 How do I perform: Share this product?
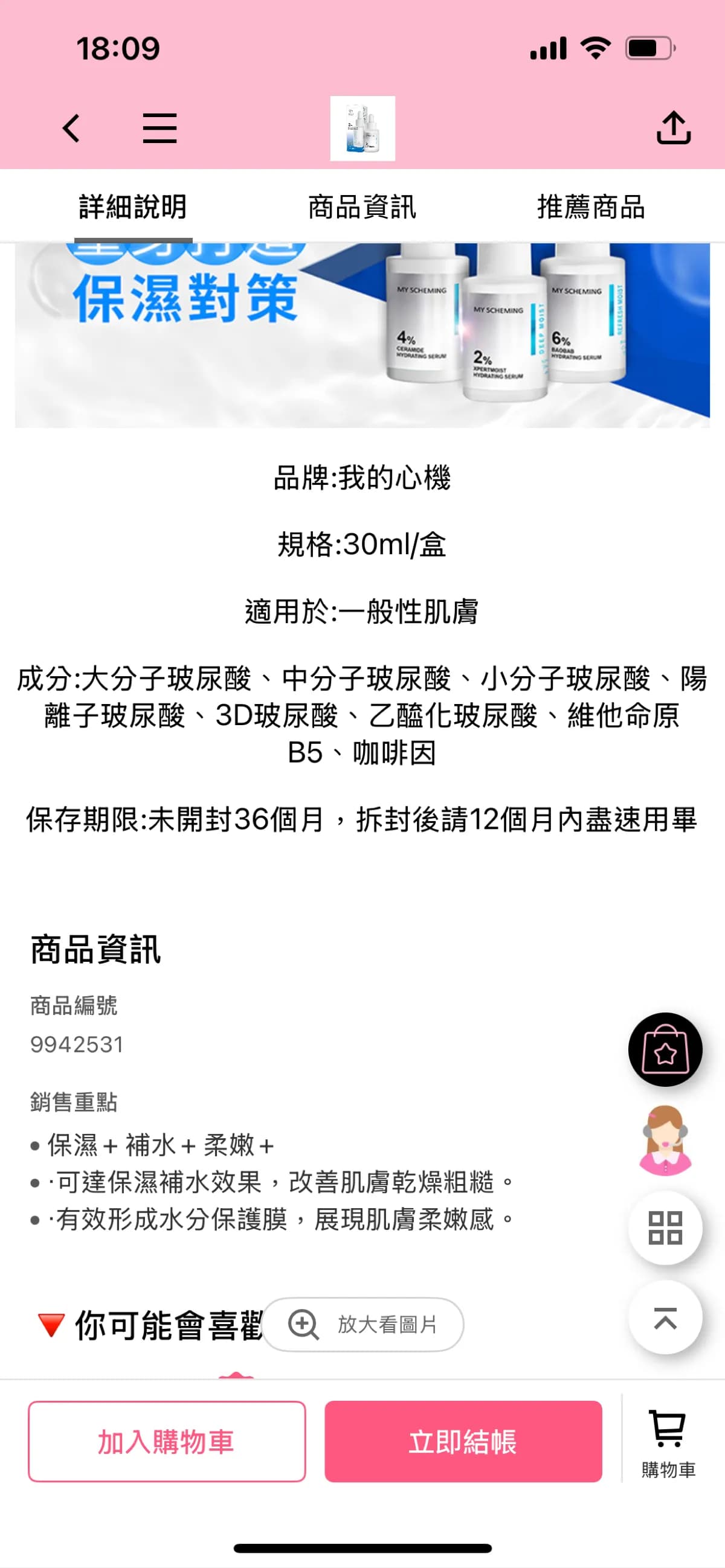pos(673,128)
